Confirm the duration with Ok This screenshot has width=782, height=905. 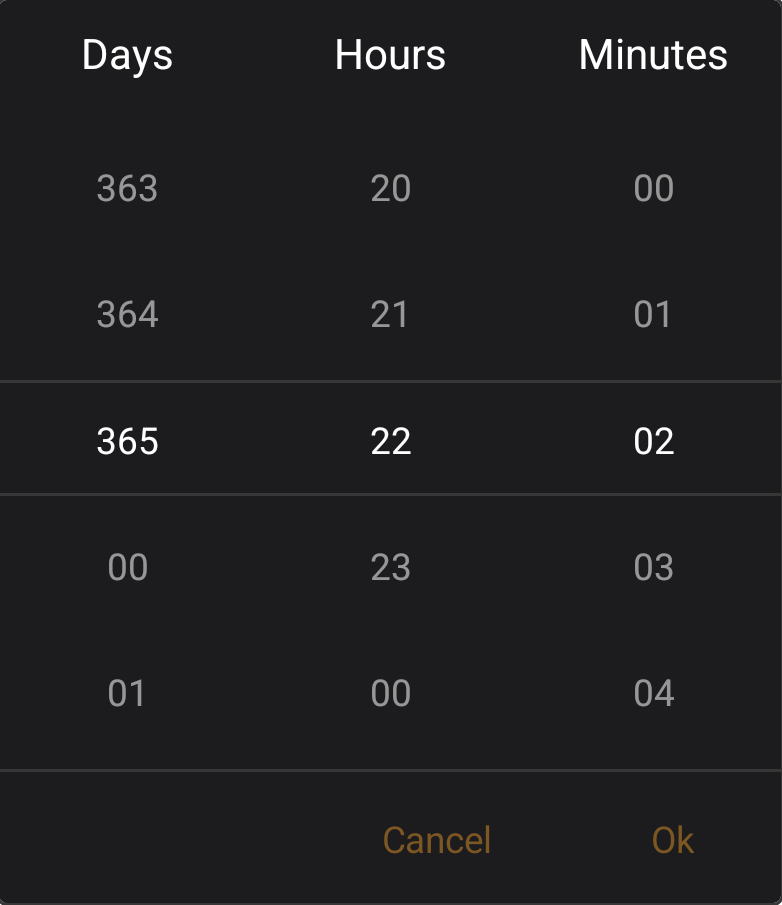pyautogui.click(x=672, y=840)
